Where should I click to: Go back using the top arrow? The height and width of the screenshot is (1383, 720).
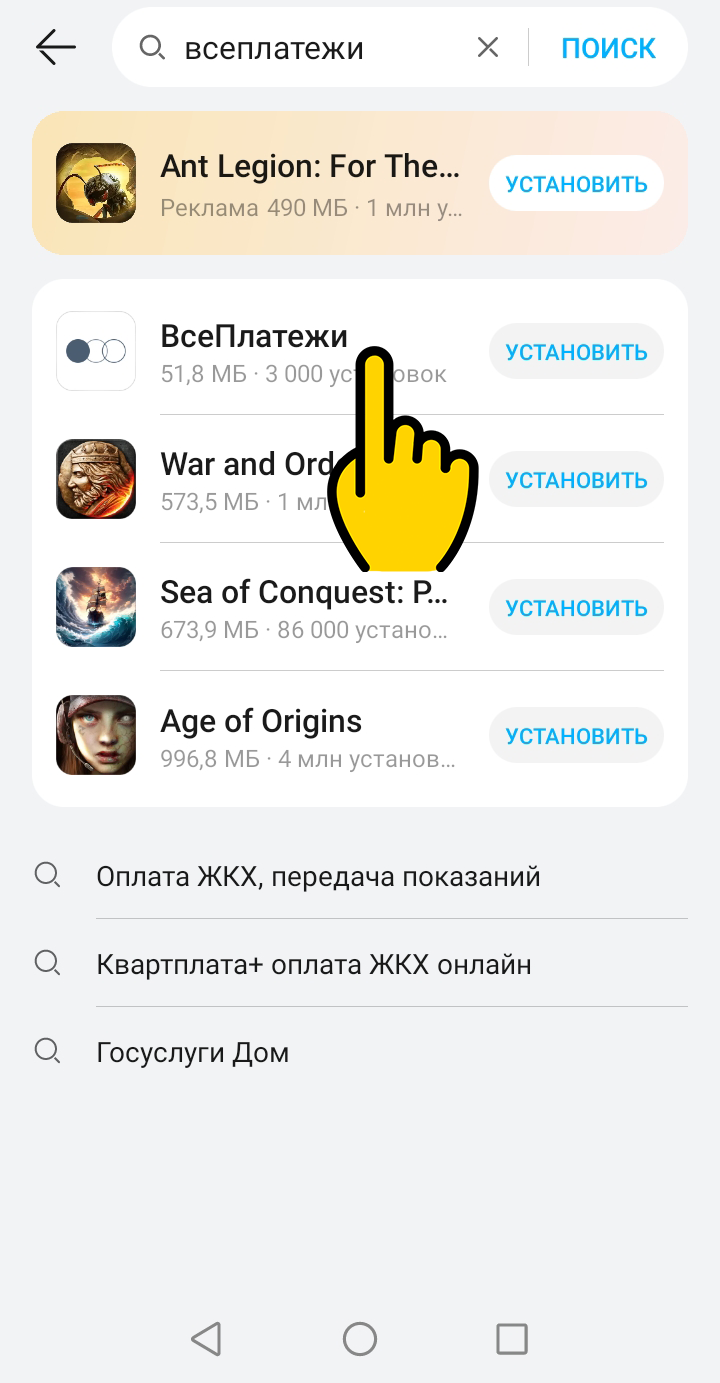click(56, 47)
